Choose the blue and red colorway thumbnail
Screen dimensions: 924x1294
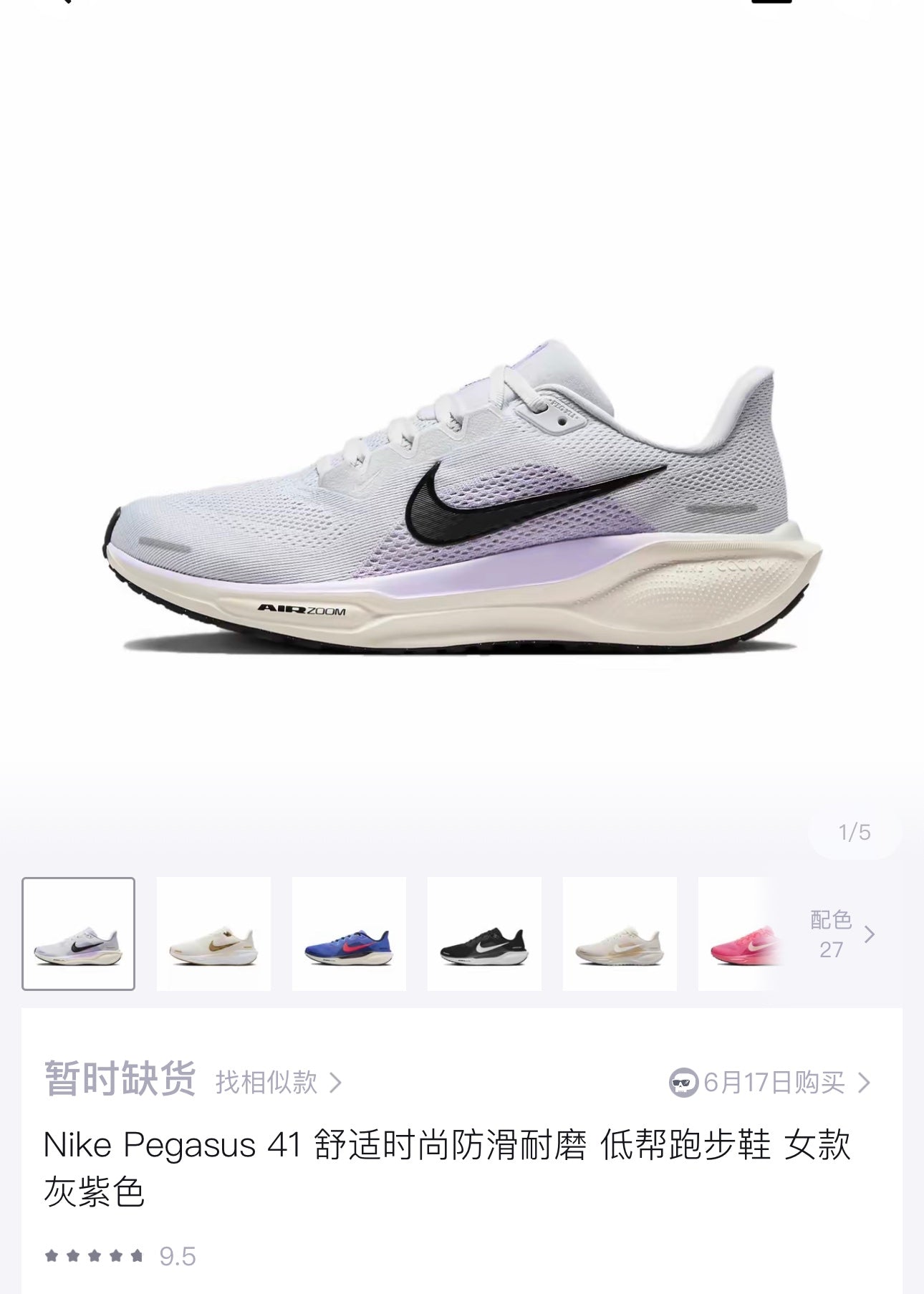349,934
